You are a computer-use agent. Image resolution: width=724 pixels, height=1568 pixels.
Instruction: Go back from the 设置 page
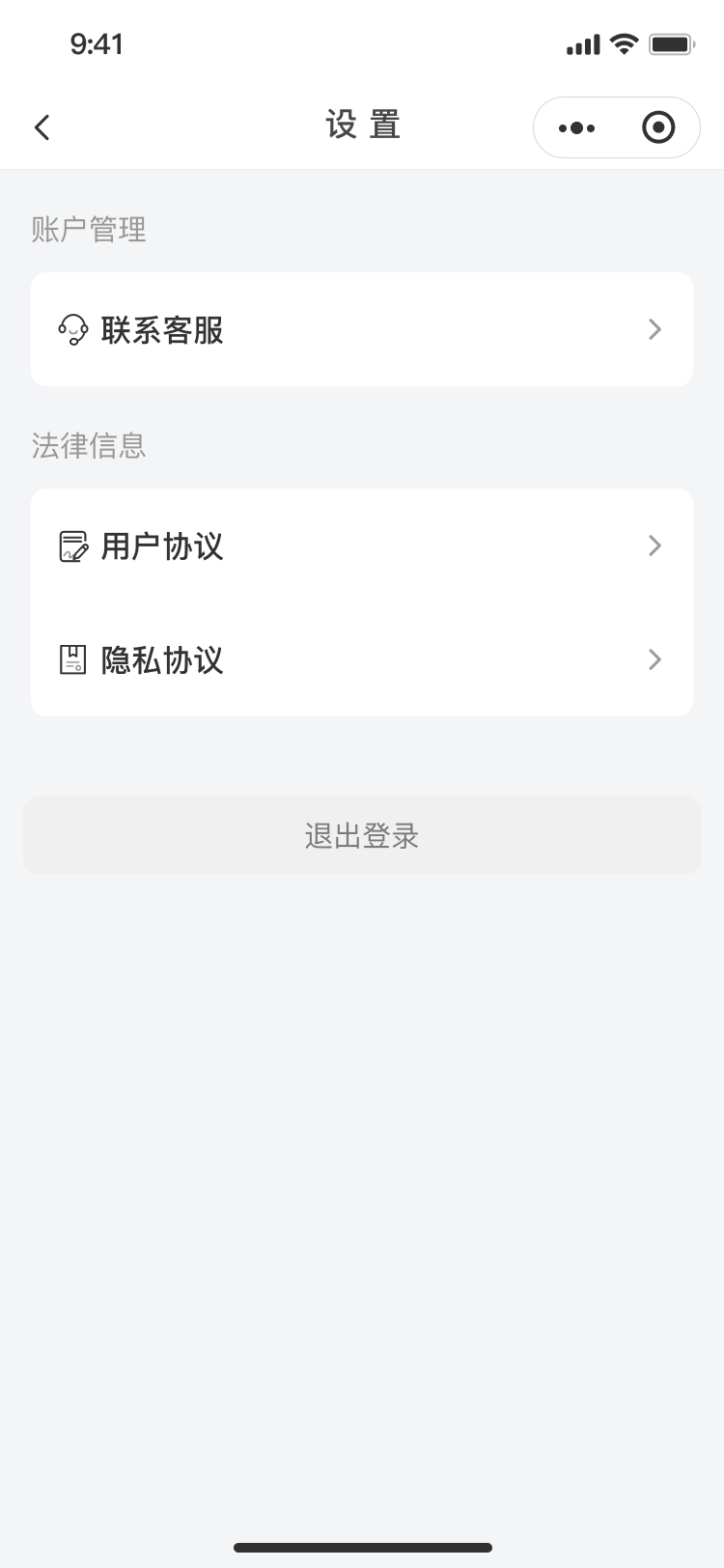click(42, 127)
